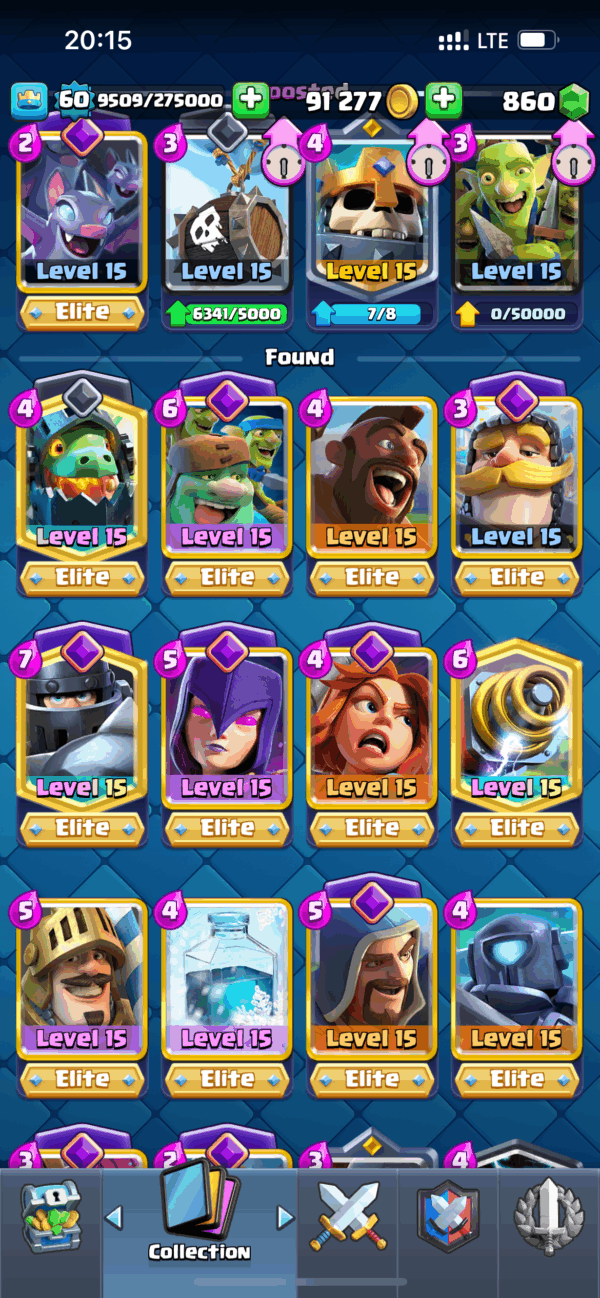600x1298 pixels.
Task: Open the Wizard card
Action: tap(372, 992)
